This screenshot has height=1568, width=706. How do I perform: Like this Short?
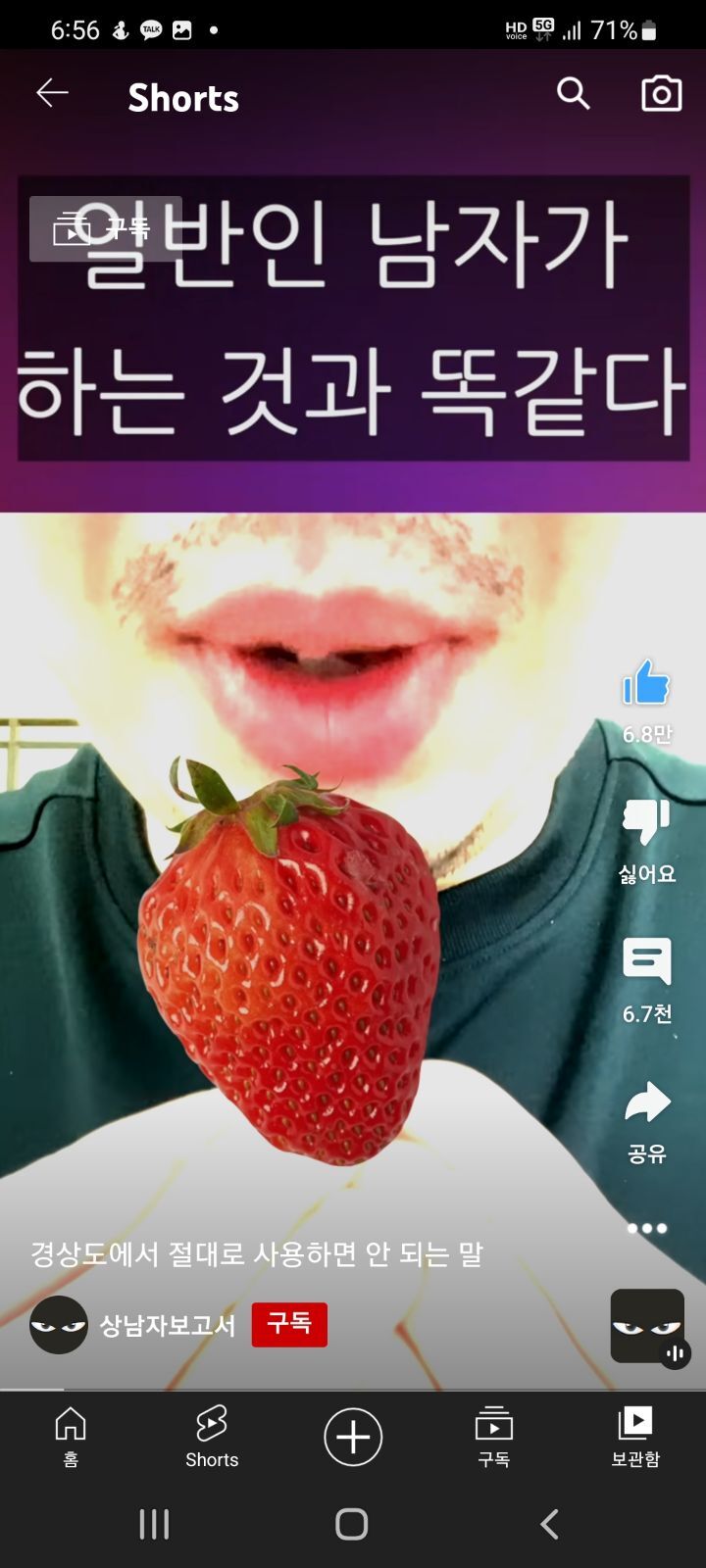[646, 684]
